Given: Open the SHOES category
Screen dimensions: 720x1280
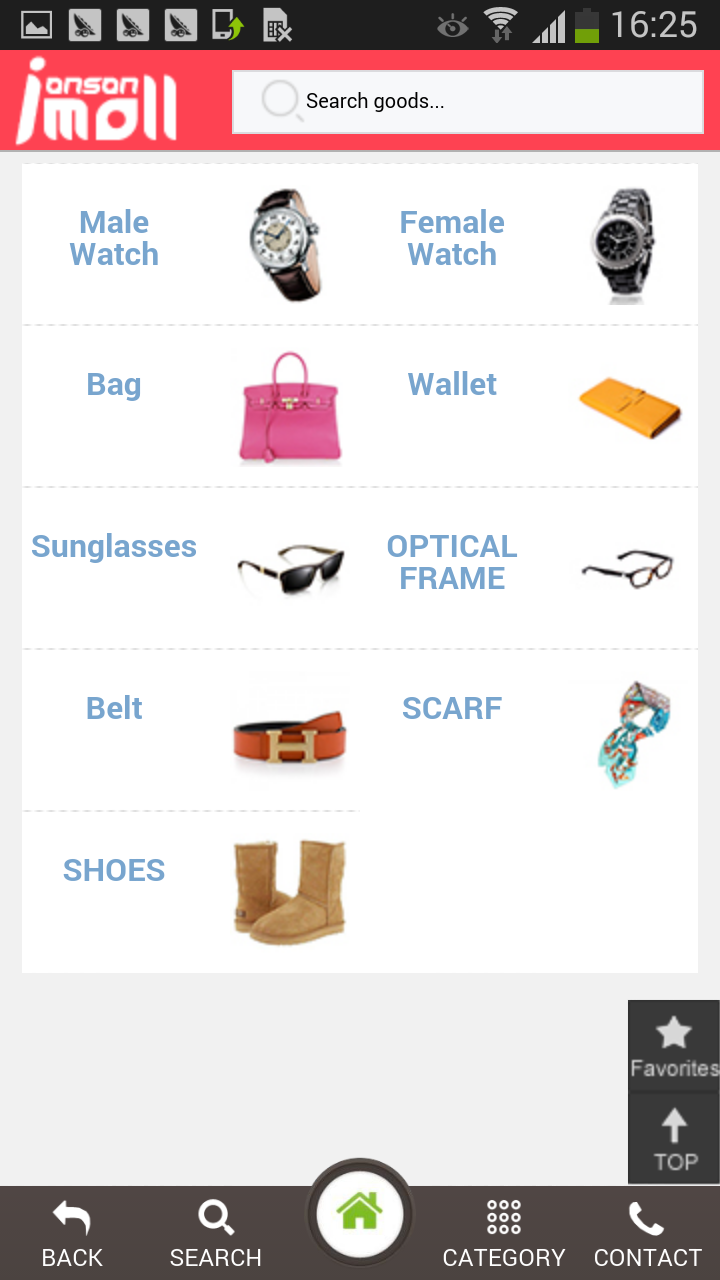Looking at the screenshot, I should point(191,892).
